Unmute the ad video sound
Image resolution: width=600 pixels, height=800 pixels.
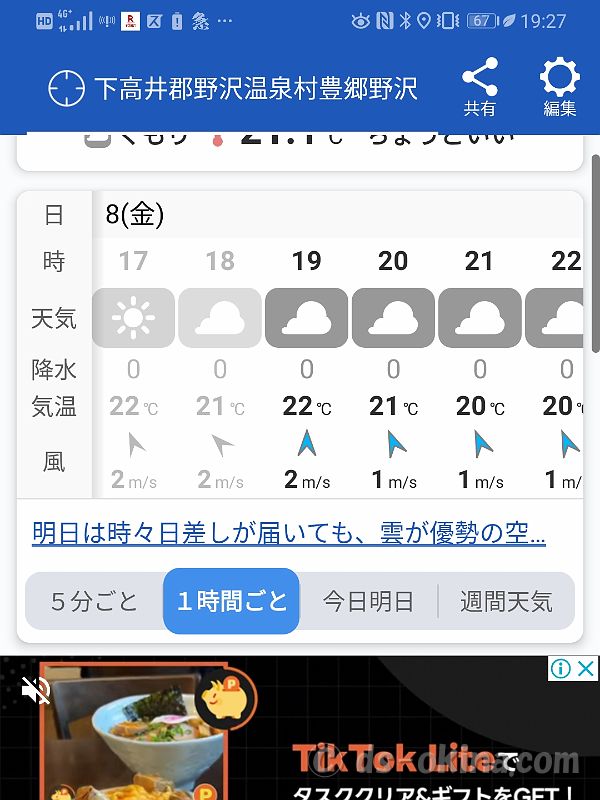(37, 690)
